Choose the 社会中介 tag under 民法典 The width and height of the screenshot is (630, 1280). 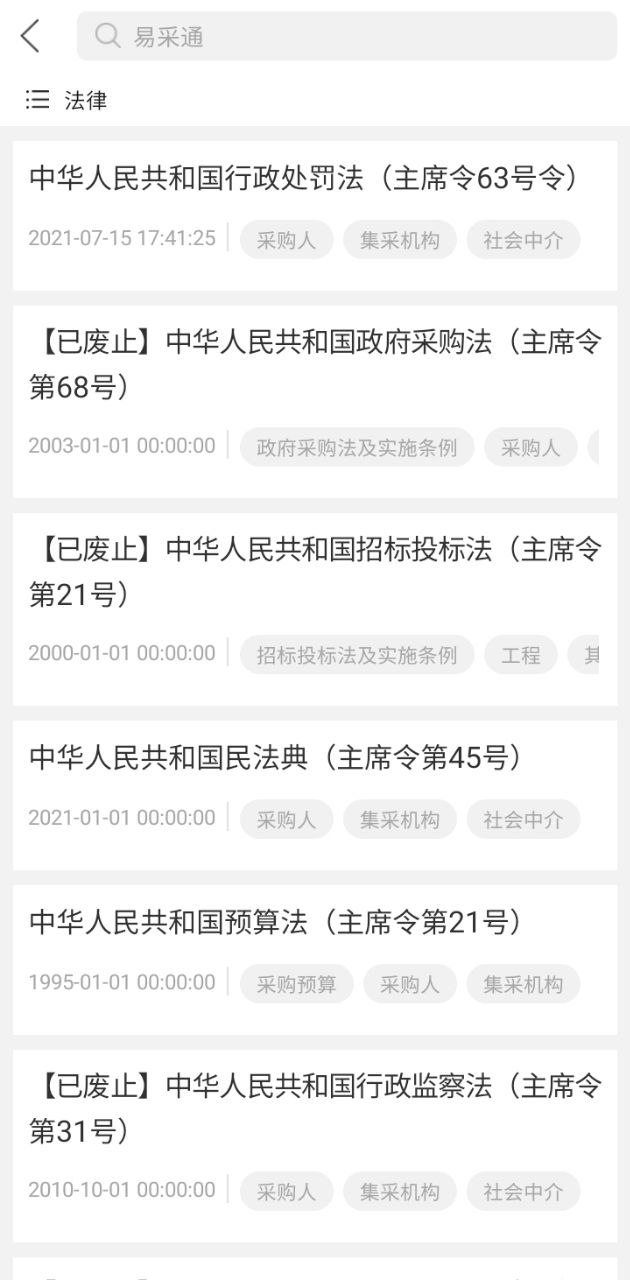click(523, 820)
